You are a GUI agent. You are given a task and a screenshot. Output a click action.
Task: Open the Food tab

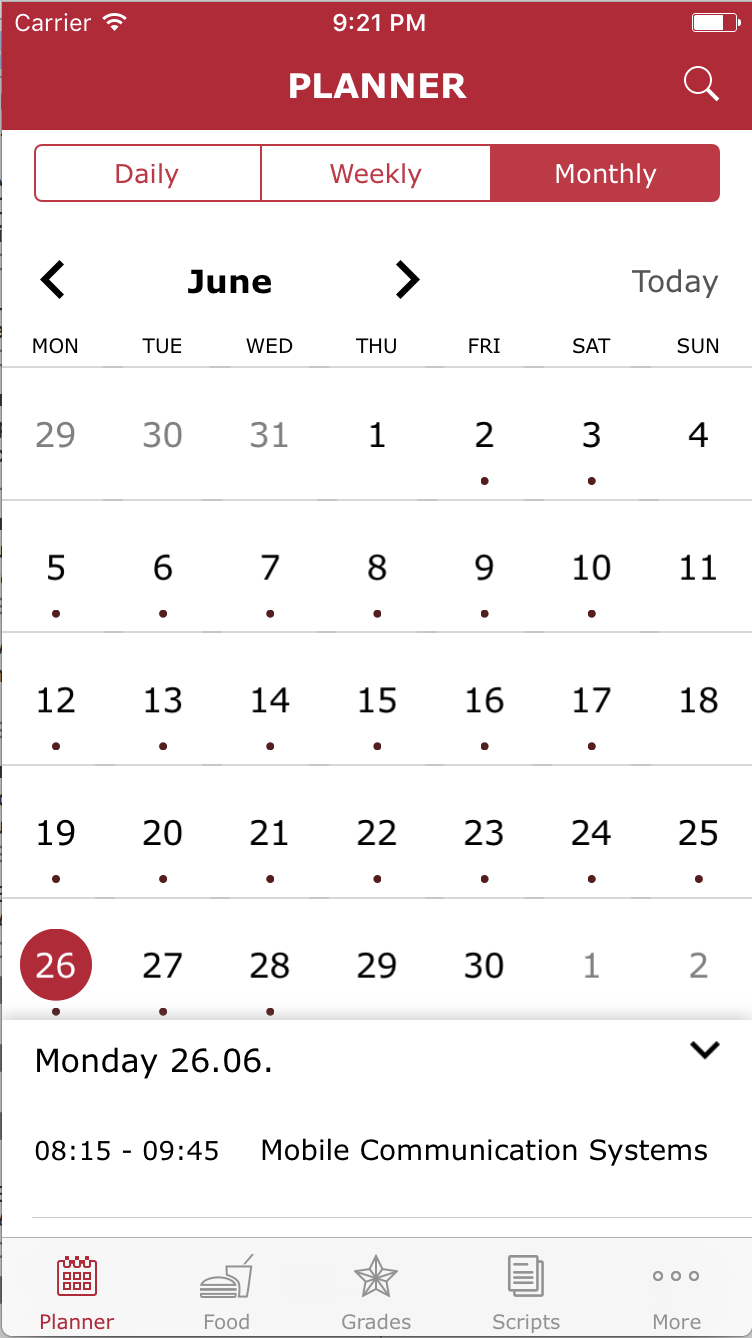(x=226, y=1293)
